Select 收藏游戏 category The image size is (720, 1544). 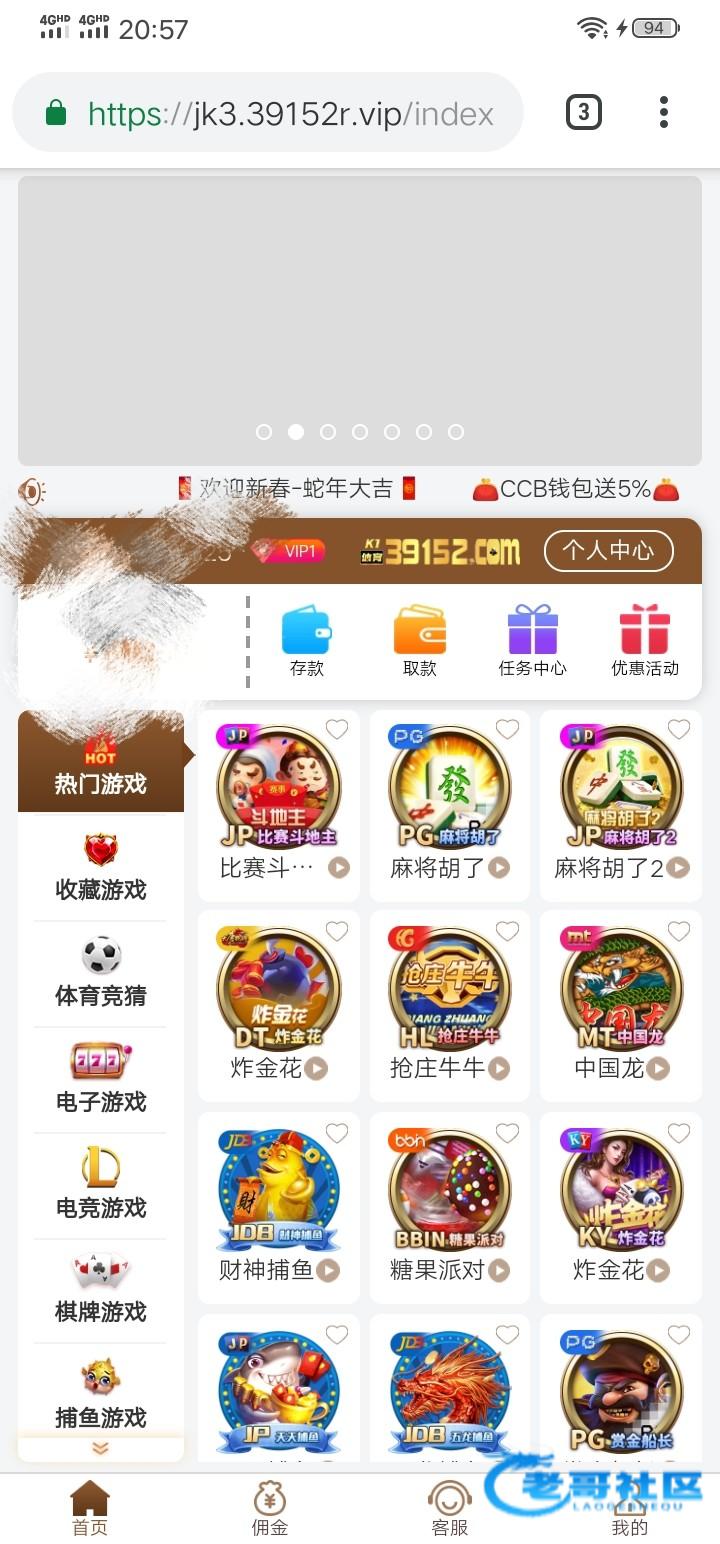pos(100,868)
